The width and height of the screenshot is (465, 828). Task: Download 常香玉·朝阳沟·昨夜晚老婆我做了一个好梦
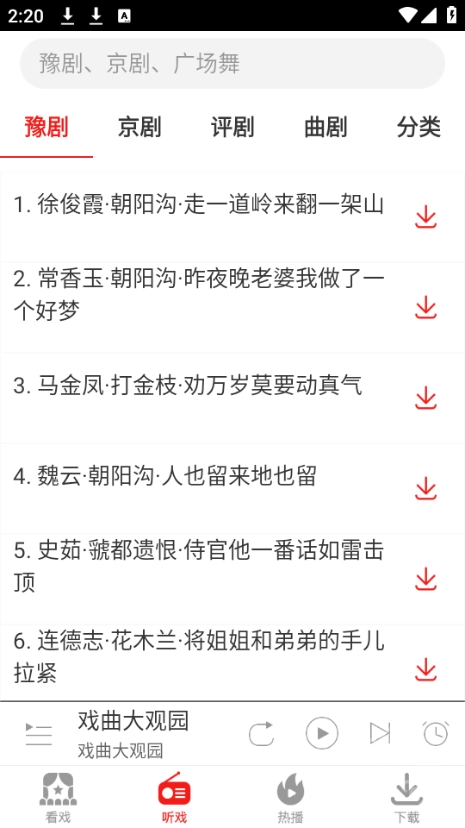[426, 307]
